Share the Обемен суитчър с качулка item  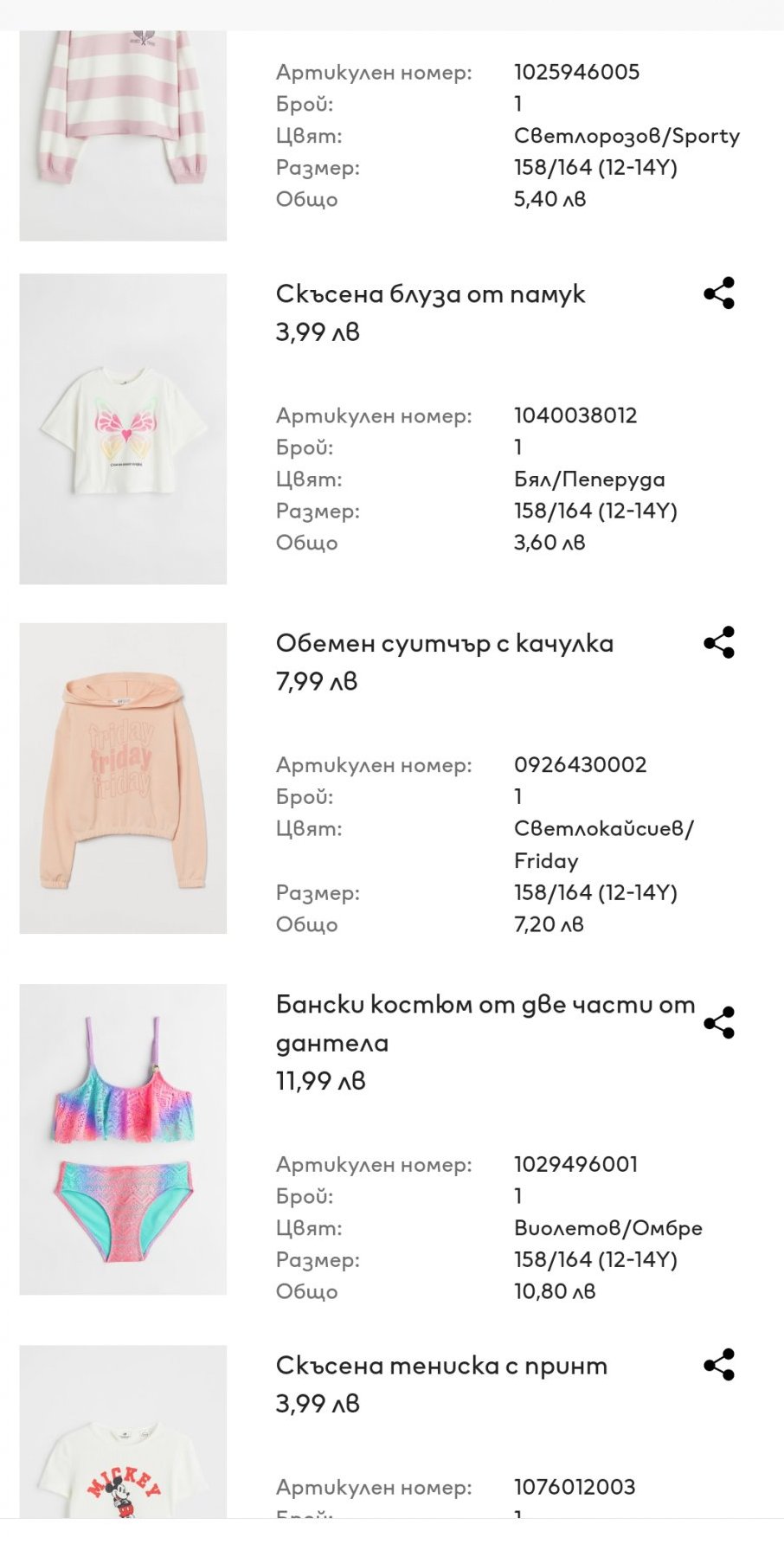(719, 642)
